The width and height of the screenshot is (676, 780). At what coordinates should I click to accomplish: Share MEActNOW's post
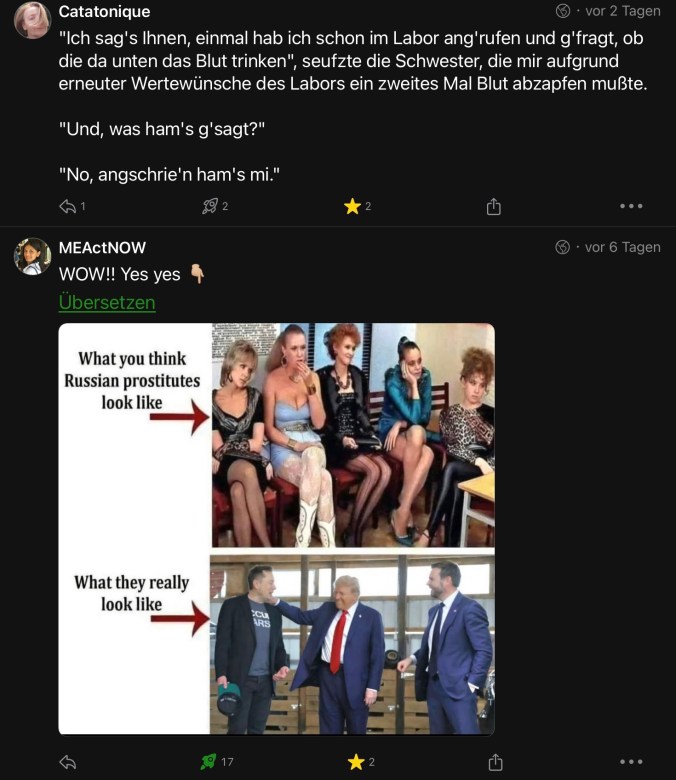[493, 762]
